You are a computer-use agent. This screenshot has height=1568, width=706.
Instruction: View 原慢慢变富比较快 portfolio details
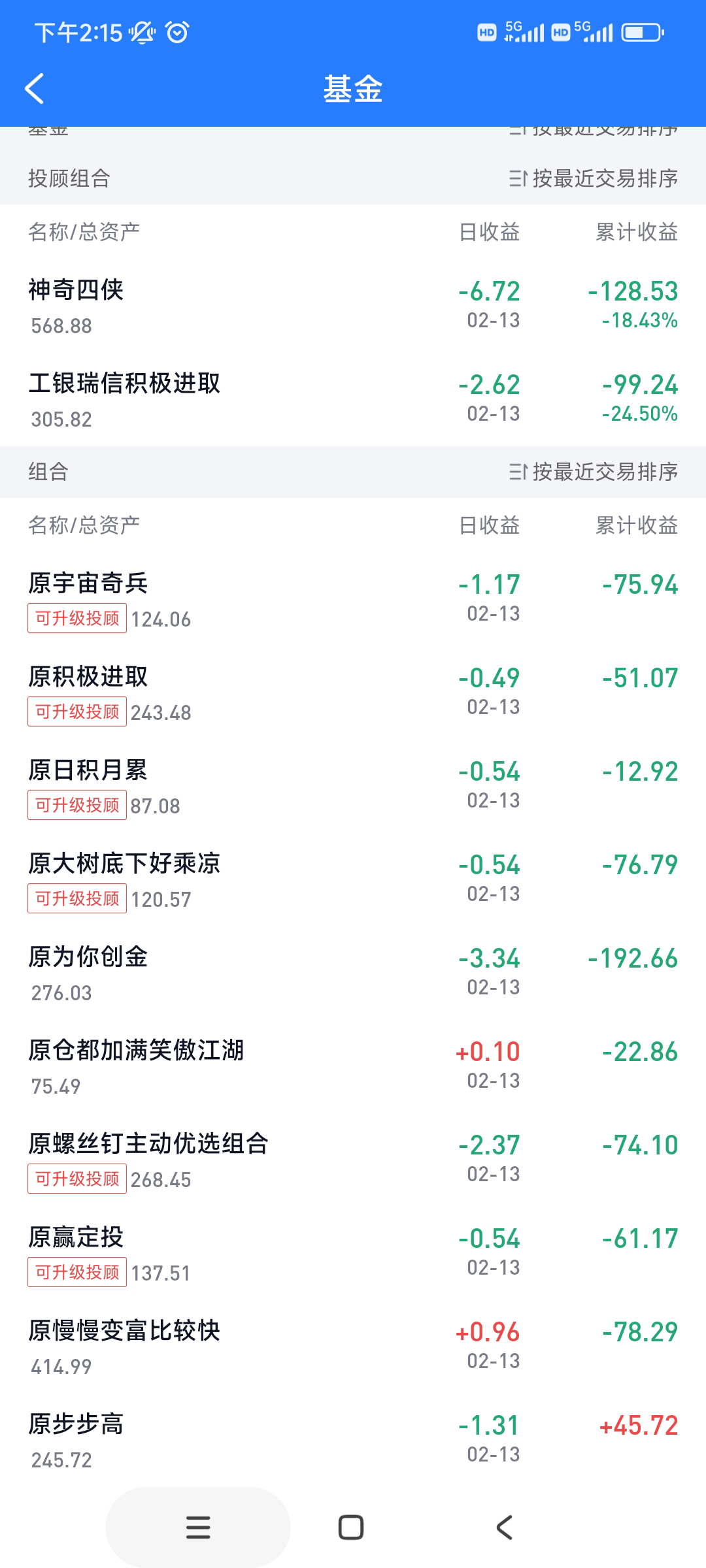124,1331
